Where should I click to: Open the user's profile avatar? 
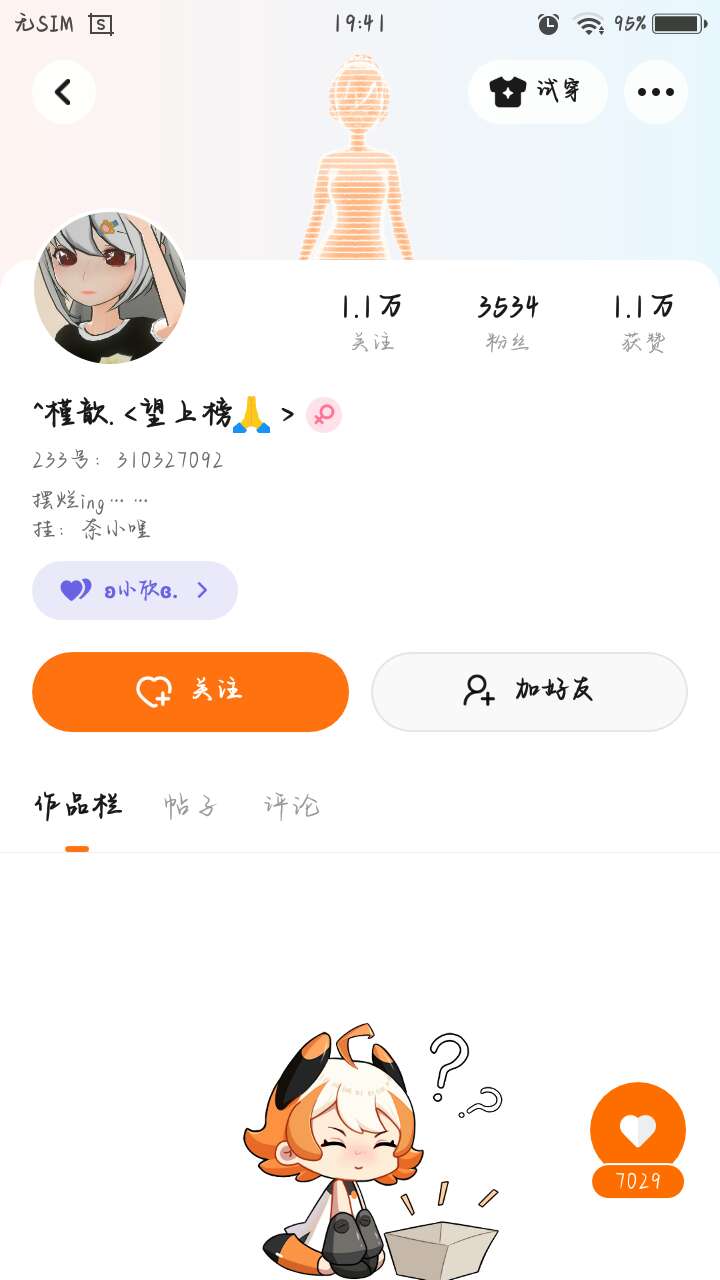point(110,288)
